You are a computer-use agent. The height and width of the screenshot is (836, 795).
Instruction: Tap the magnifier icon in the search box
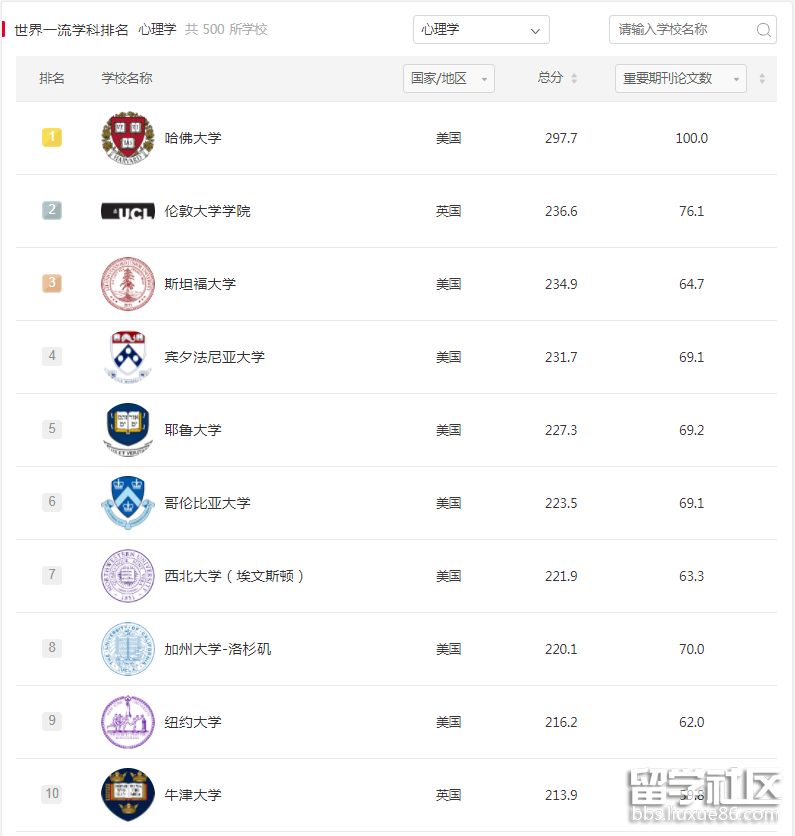coord(764,30)
